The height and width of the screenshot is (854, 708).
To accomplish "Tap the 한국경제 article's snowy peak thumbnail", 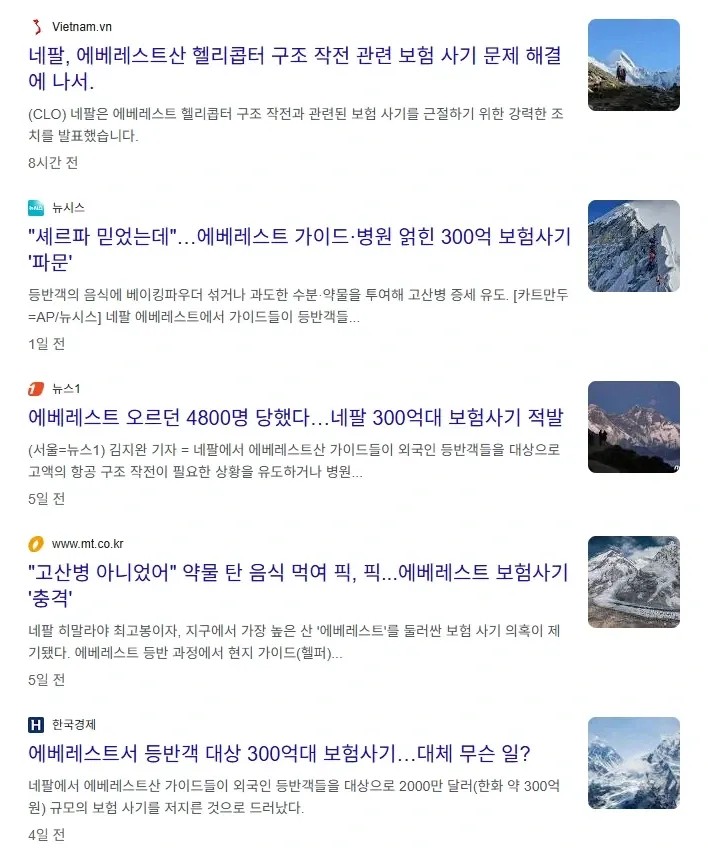I will (633, 762).
